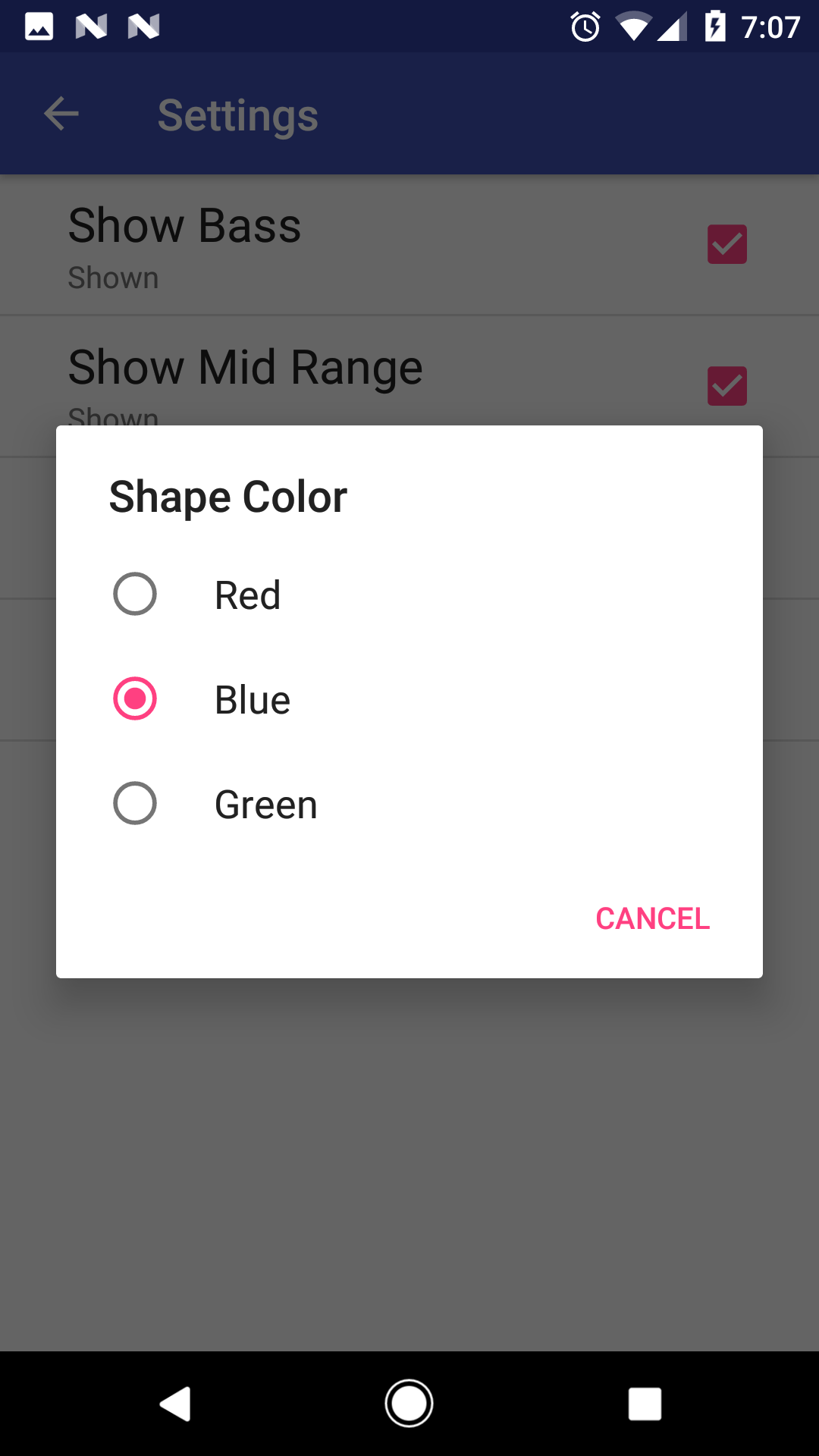Choose the Blue radio option
Image resolution: width=819 pixels, height=1456 pixels.
[x=135, y=698]
